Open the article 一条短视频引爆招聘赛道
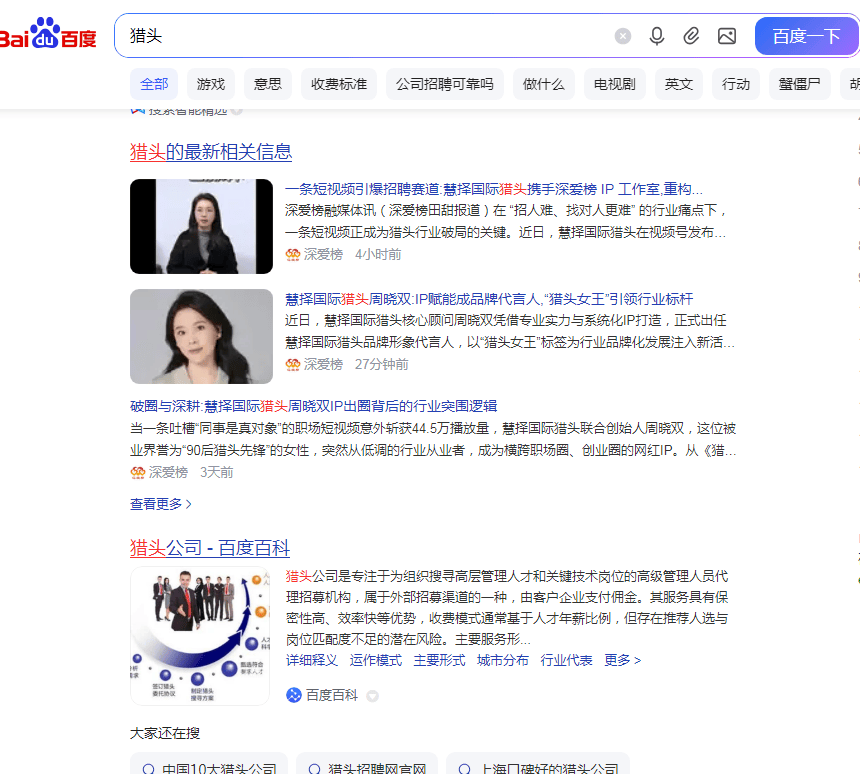The height and width of the screenshot is (774, 860). point(493,189)
